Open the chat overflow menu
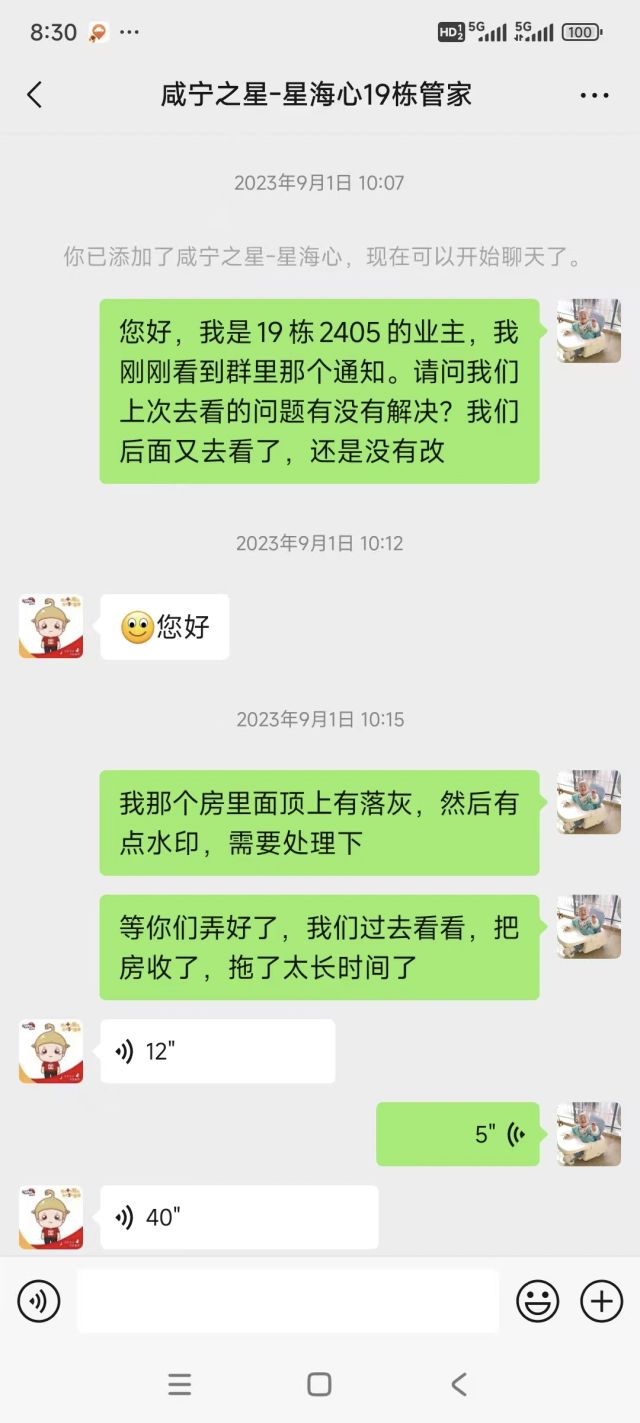Screen dimensions: 640x1423 coord(594,96)
